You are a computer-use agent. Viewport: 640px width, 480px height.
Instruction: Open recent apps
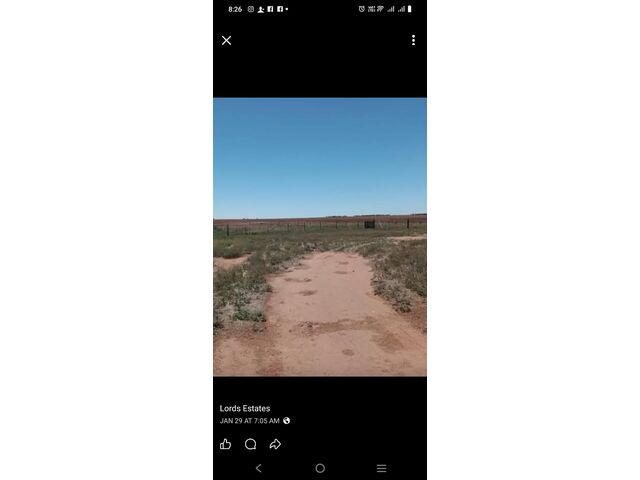pyautogui.click(x=381, y=468)
